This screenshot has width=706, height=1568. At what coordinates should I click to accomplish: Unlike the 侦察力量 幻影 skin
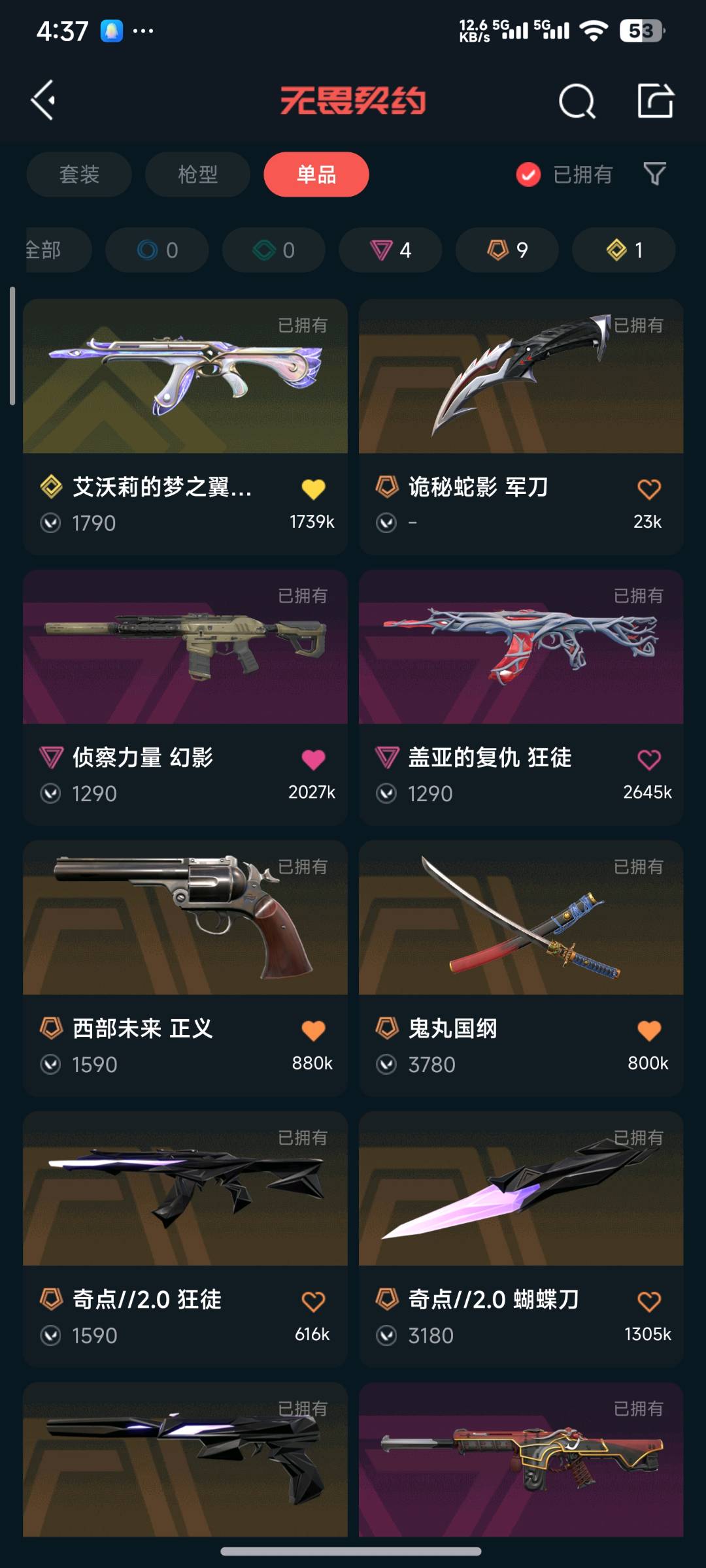[313, 759]
